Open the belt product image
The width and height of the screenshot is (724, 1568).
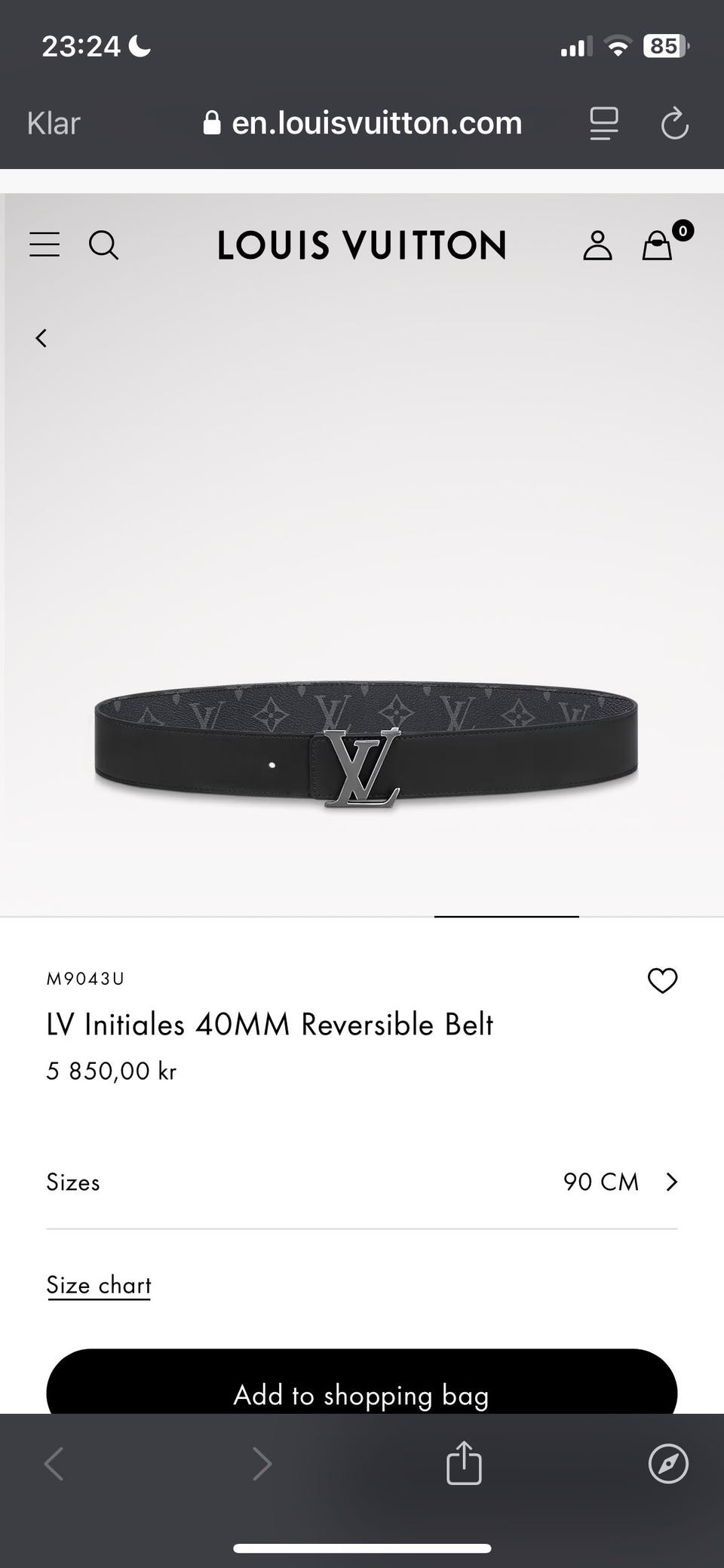pos(366,747)
